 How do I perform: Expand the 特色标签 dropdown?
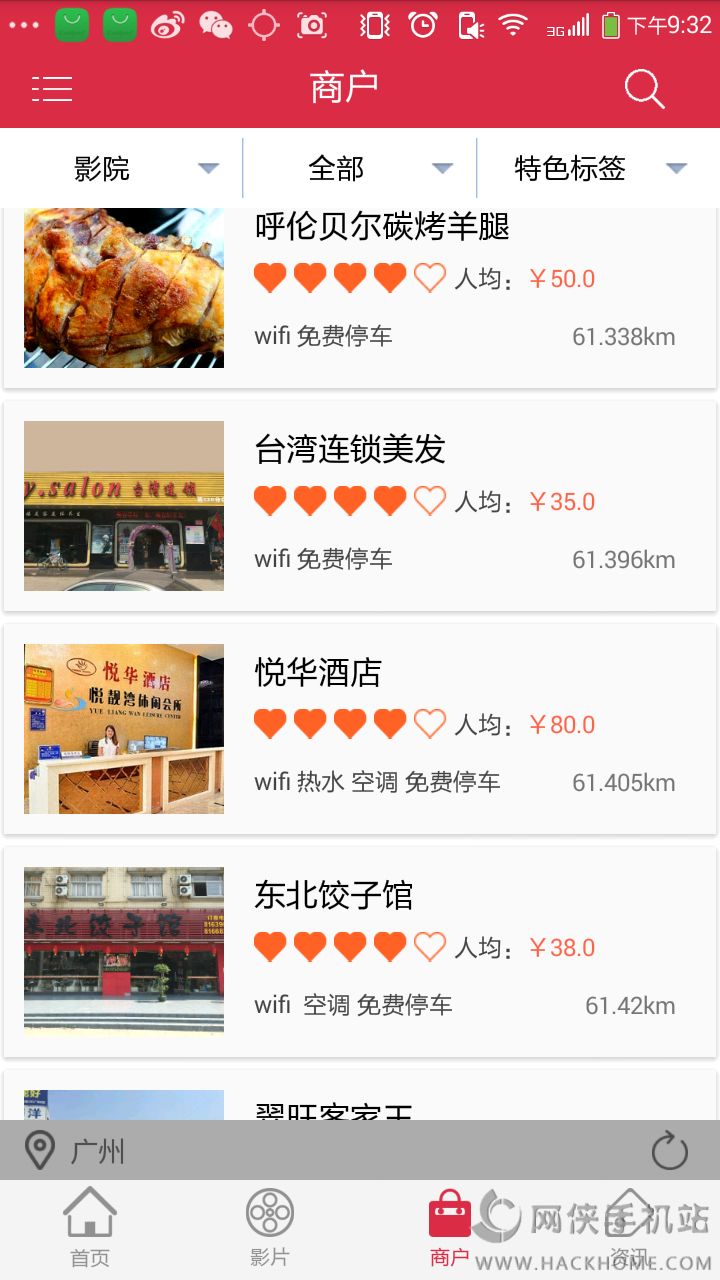click(x=598, y=168)
